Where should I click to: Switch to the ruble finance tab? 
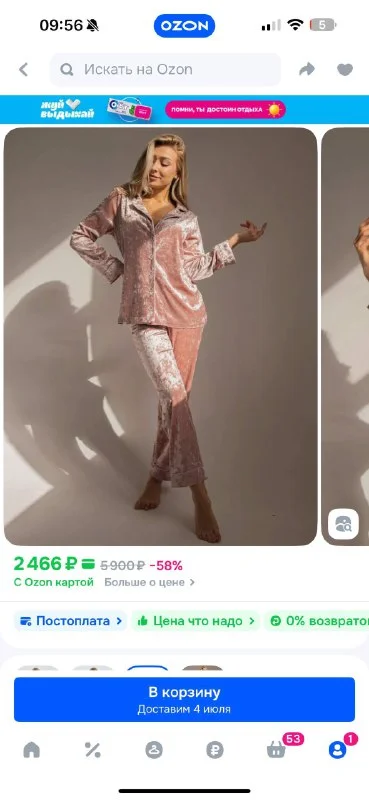[215, 749]
